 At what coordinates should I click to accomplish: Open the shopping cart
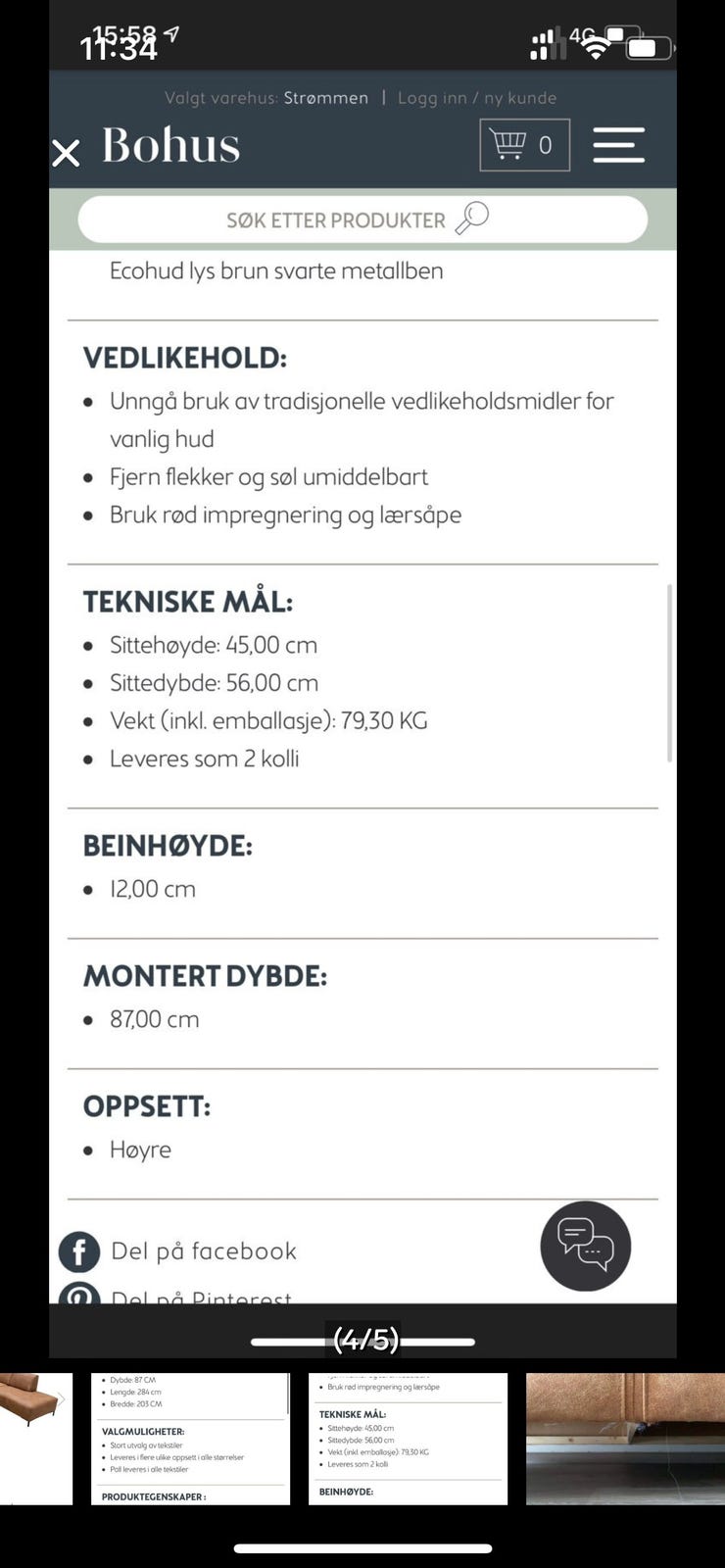[524, 144]
